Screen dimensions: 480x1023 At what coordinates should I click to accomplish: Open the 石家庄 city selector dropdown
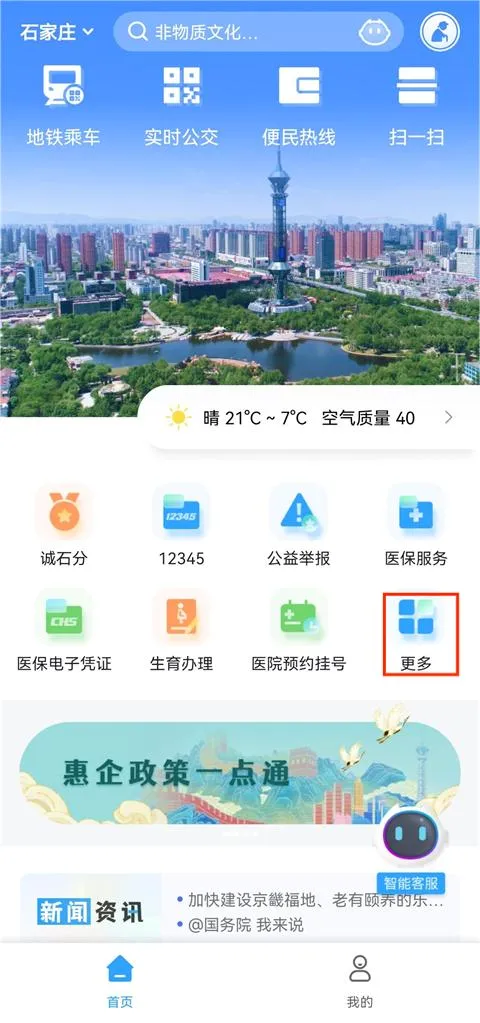pyautogui.click(x=57, y=31)
